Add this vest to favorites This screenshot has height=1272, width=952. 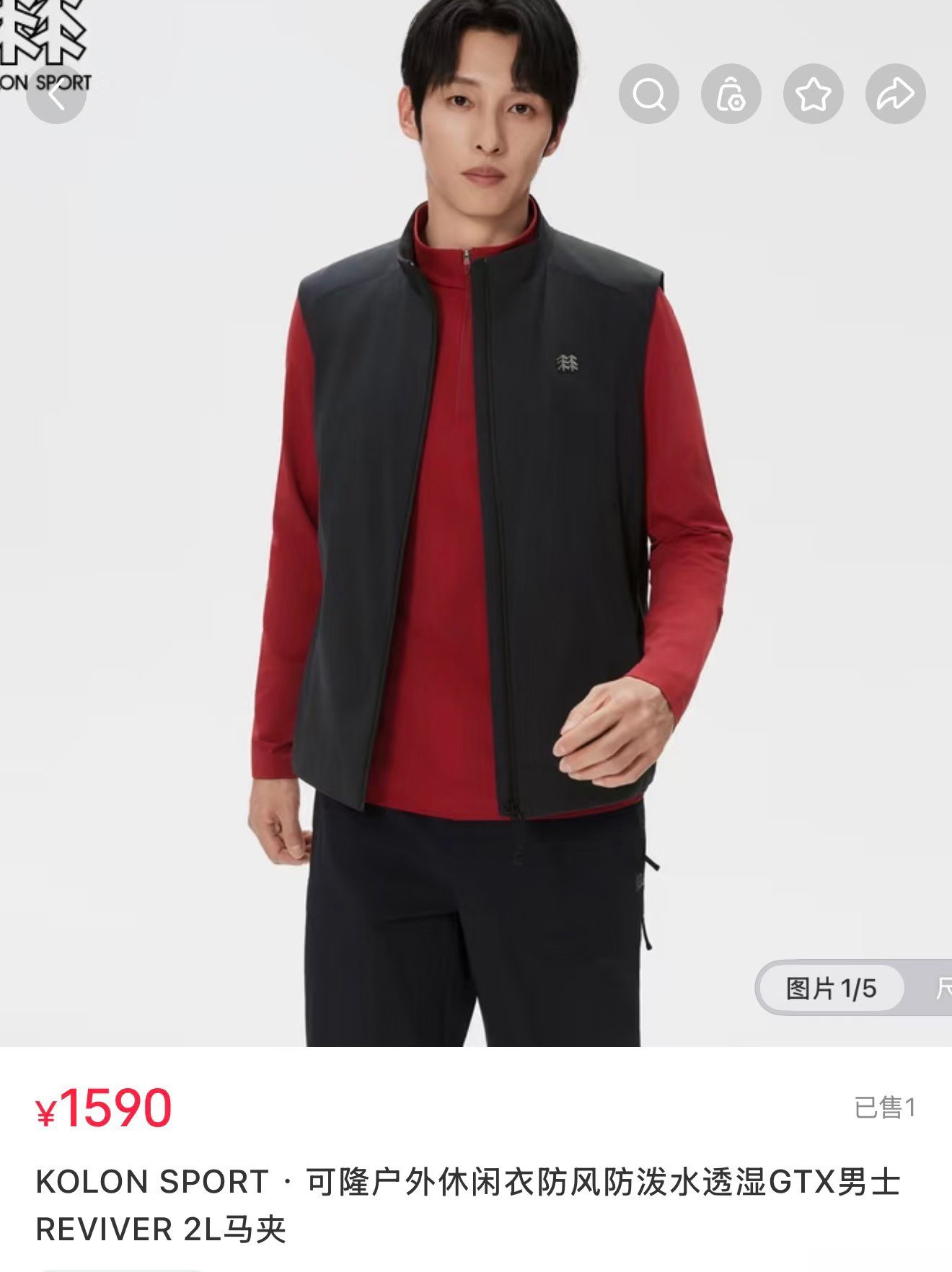(814, 94)
